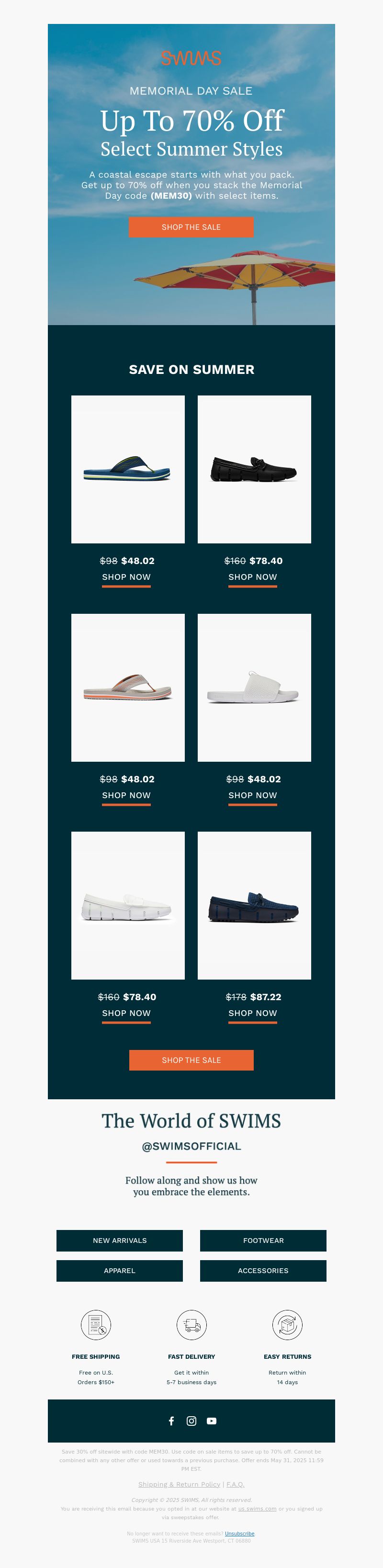Tap the Shop The Sale button below products
This screenshot has height=1568, width=383.
click(191, 1060)
